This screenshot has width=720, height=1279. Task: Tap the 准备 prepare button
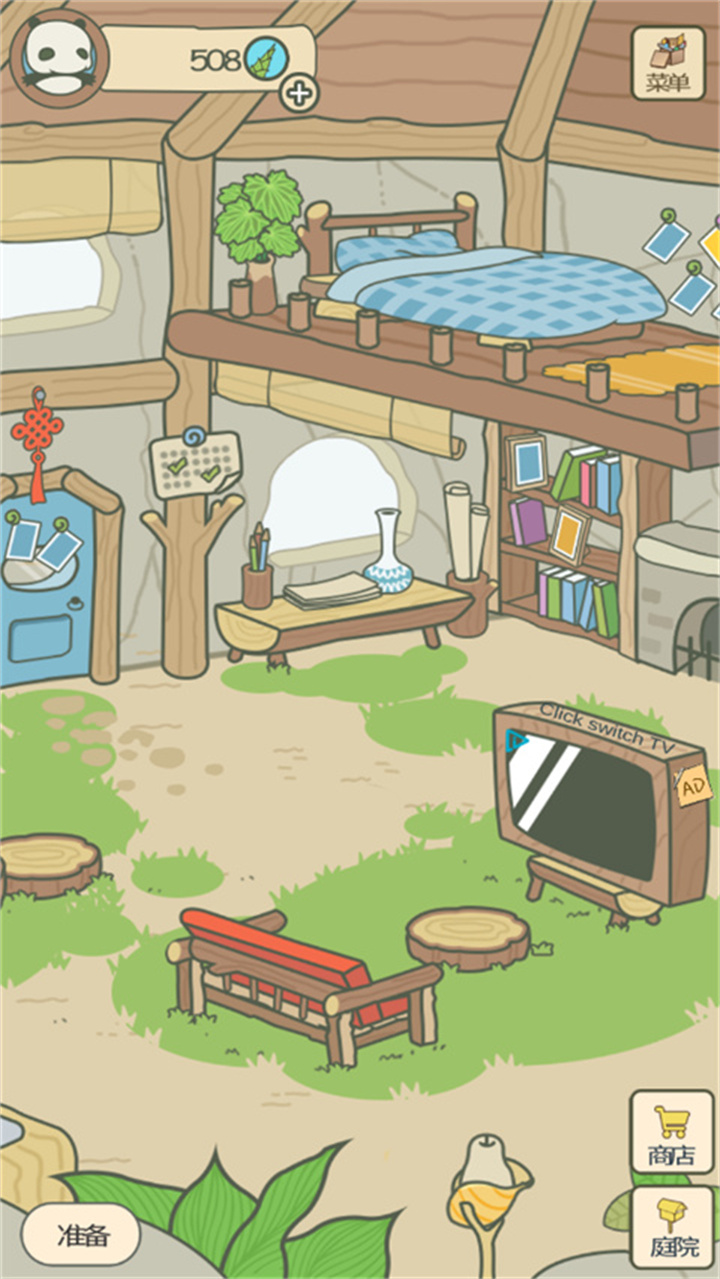click(82, 1234)
